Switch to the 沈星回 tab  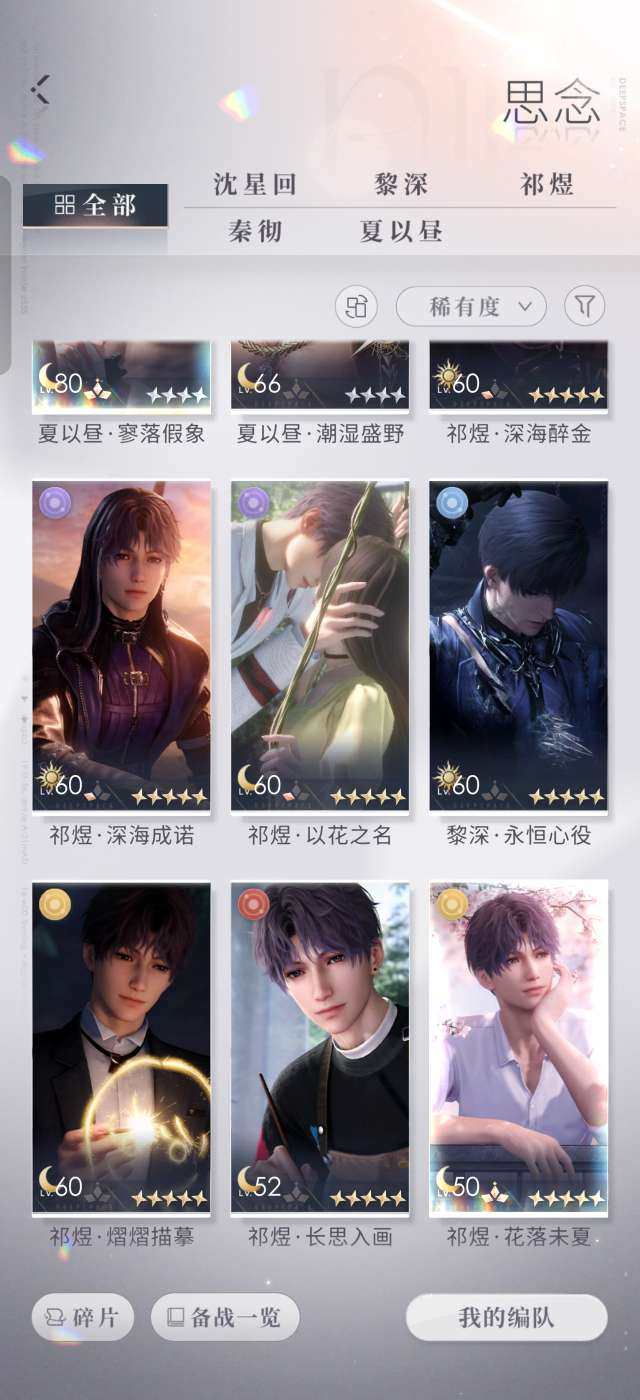255,185
